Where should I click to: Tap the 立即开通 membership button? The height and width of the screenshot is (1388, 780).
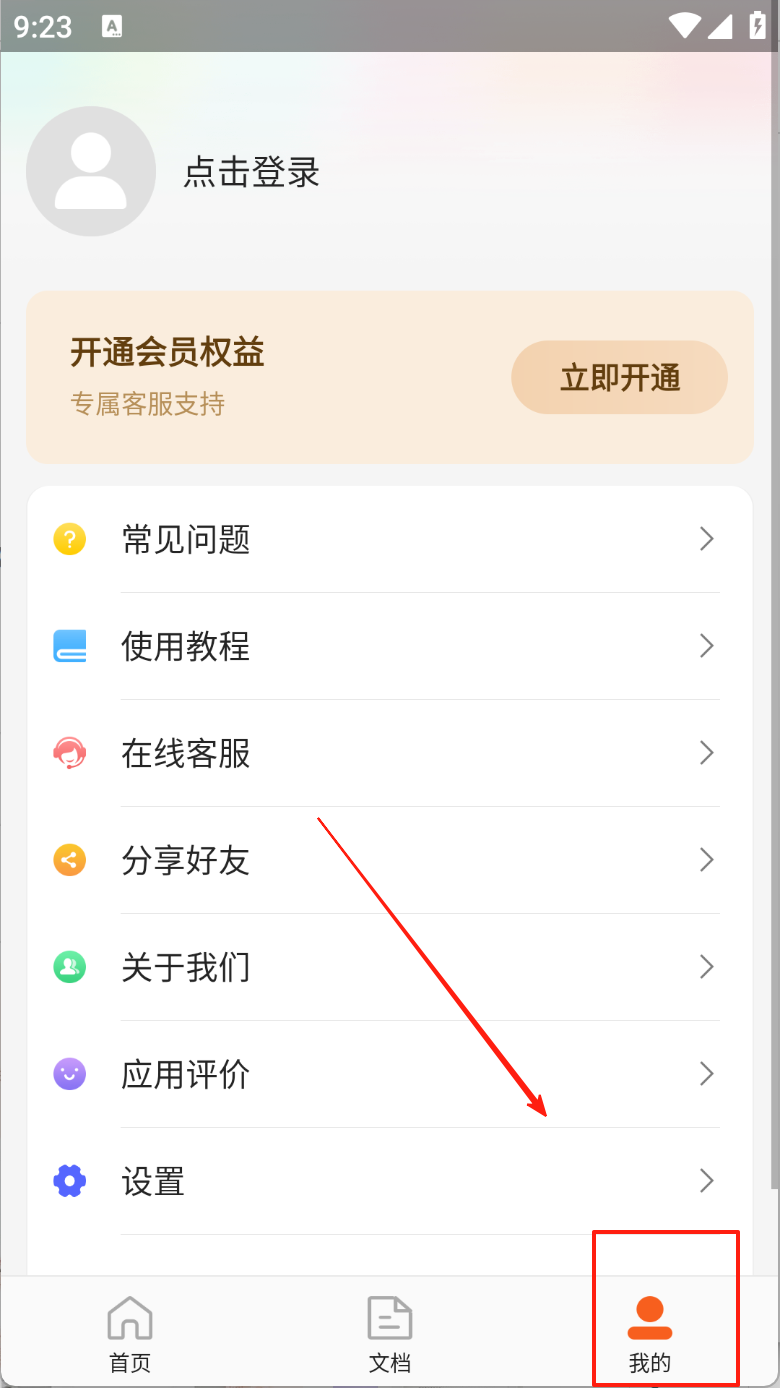click(619, 378)
